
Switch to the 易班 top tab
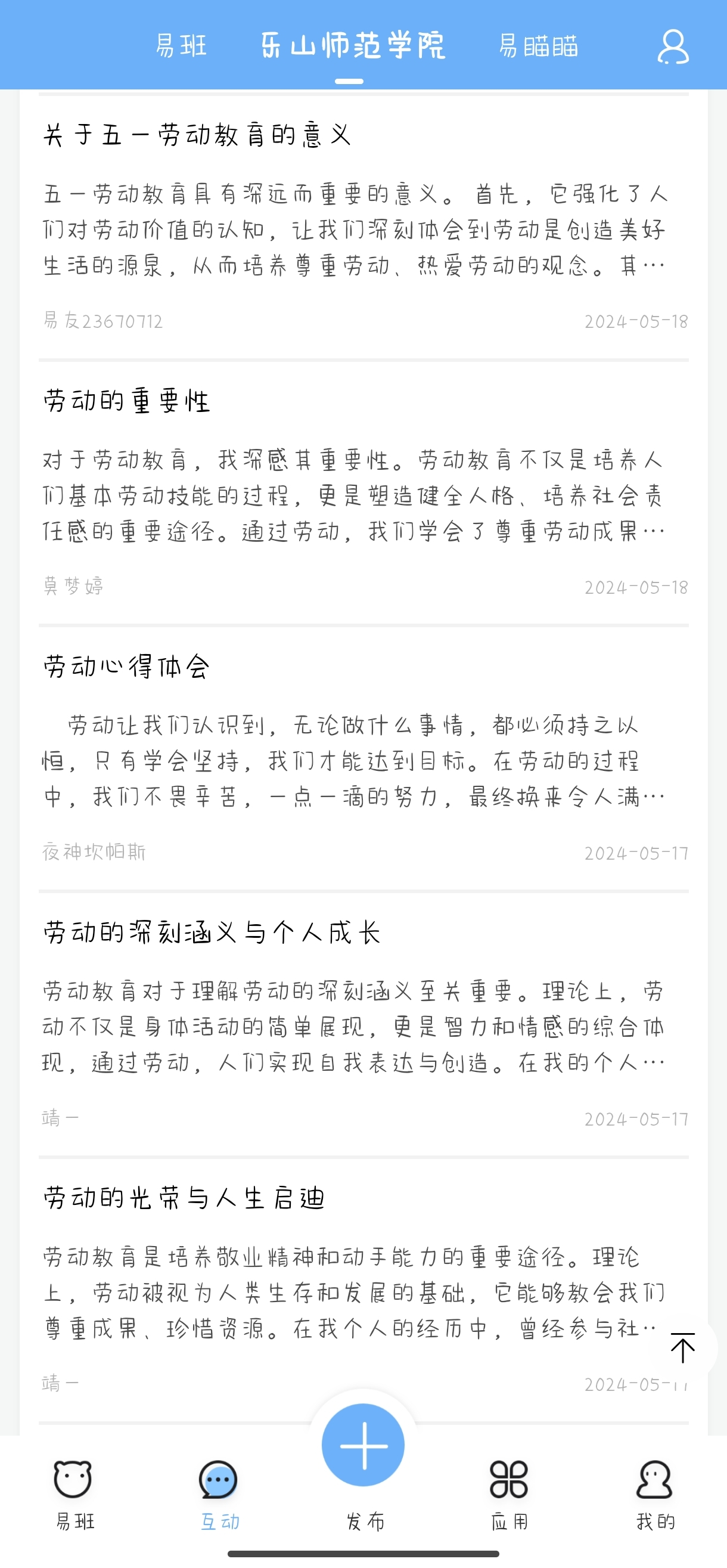181,46
